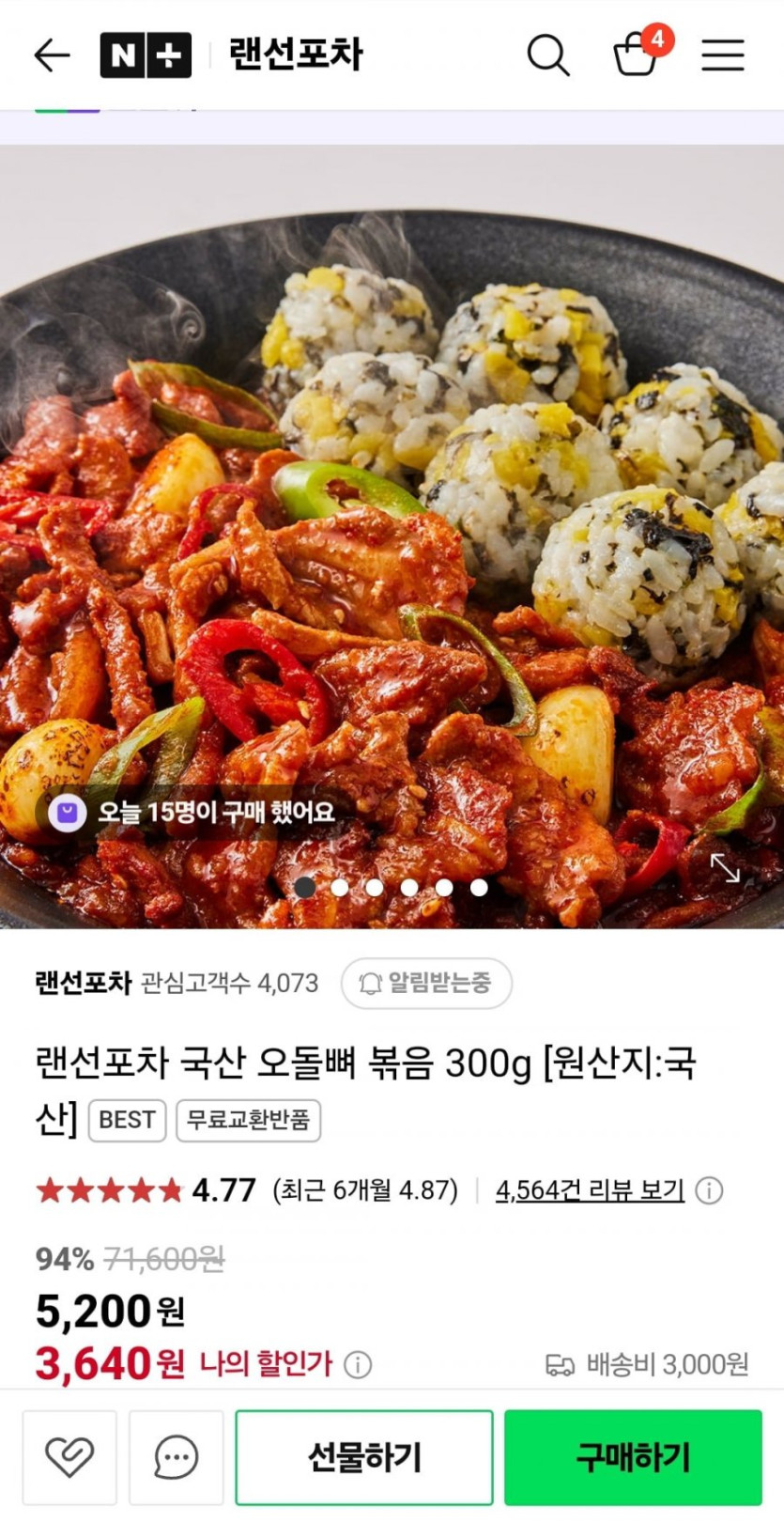
Task: Open the hamburger menu
Action: 722,55
